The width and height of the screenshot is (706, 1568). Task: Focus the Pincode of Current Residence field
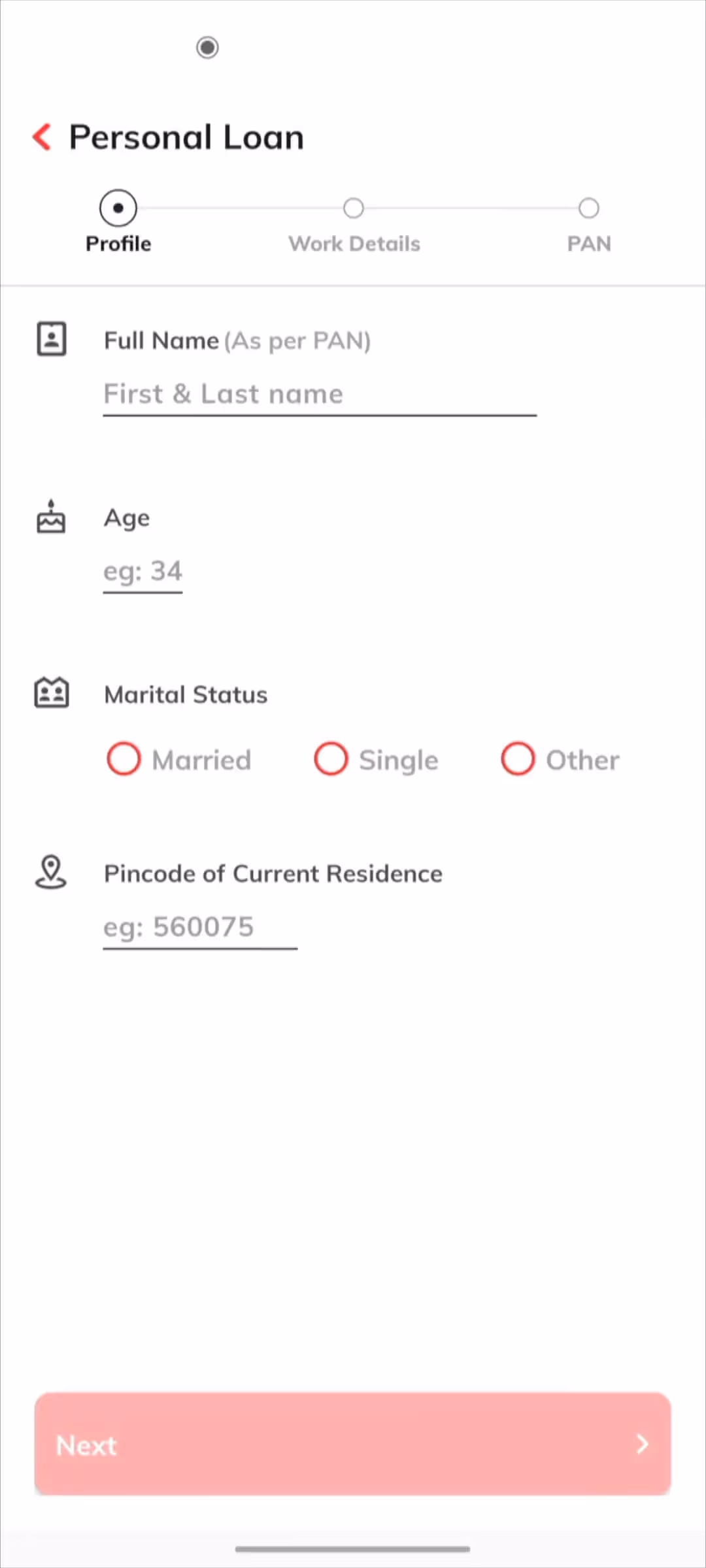pos(199,927)
